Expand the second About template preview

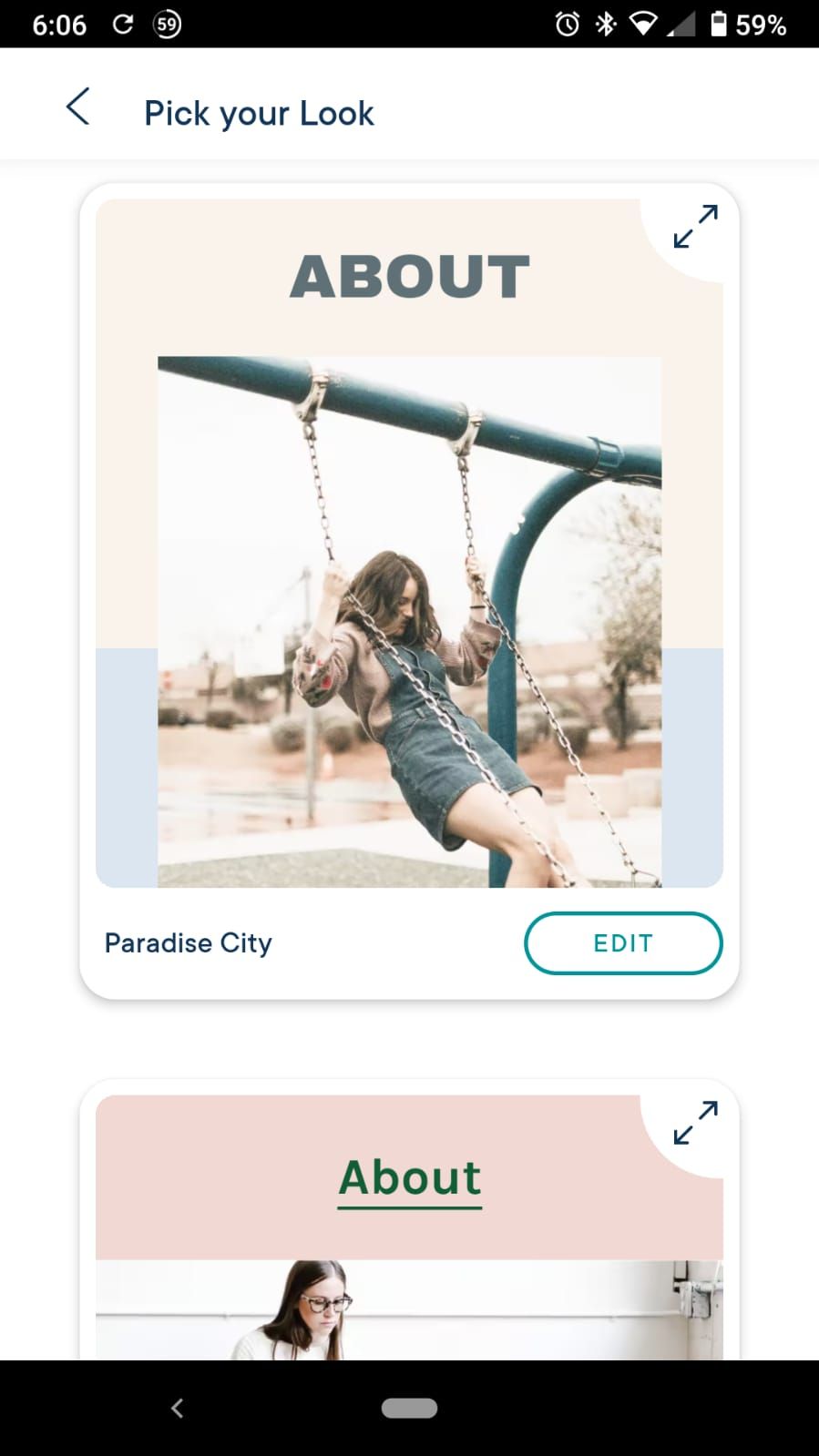point(695,1123)
